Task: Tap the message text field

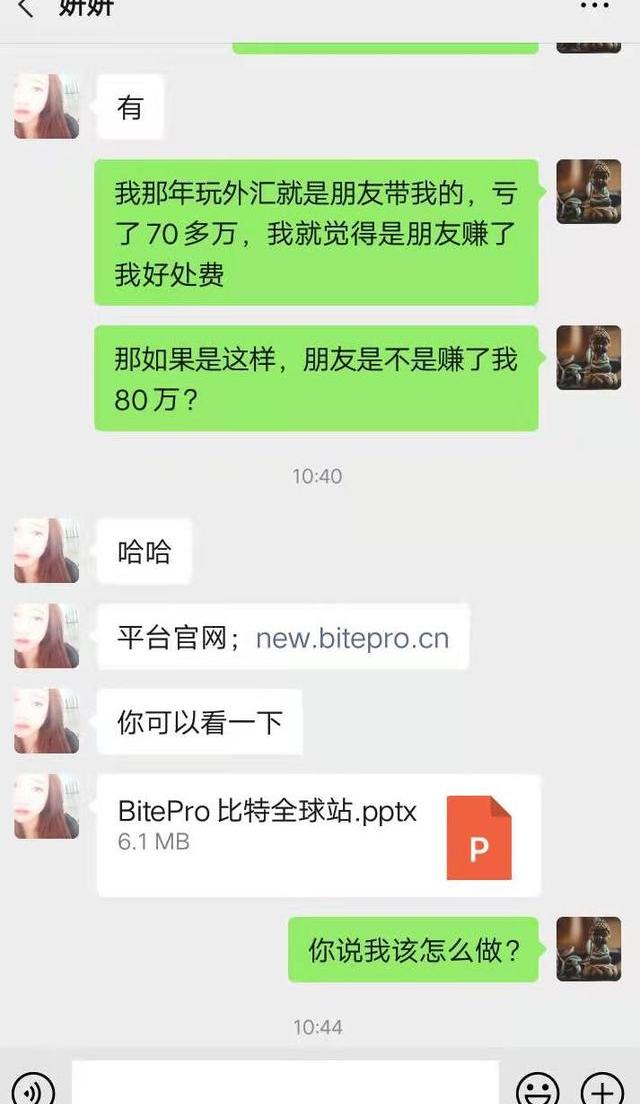Action: [285, 1085]
